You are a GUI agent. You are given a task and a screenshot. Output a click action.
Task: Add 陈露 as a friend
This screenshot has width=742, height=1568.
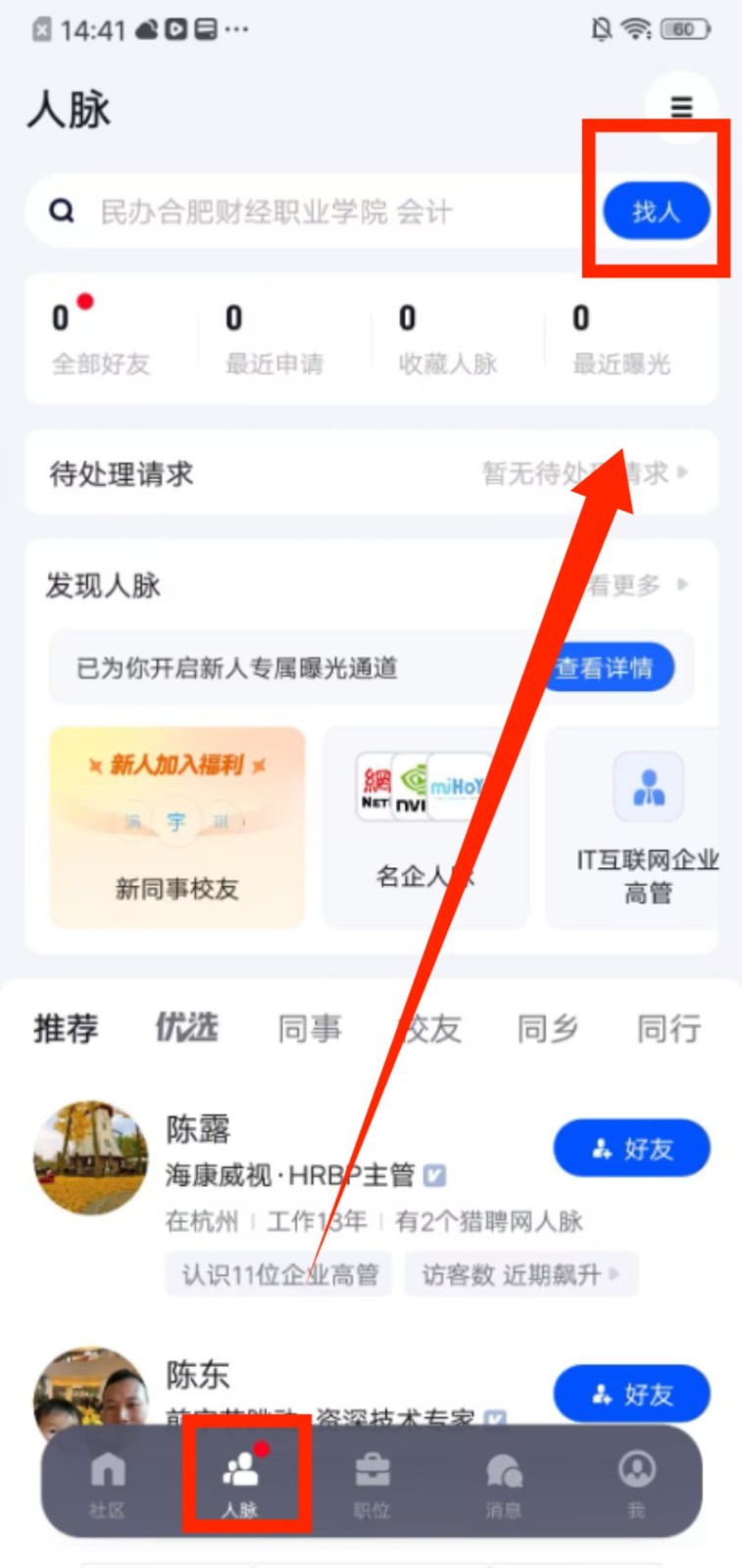pyautogui.click(x=631, y=1149)
